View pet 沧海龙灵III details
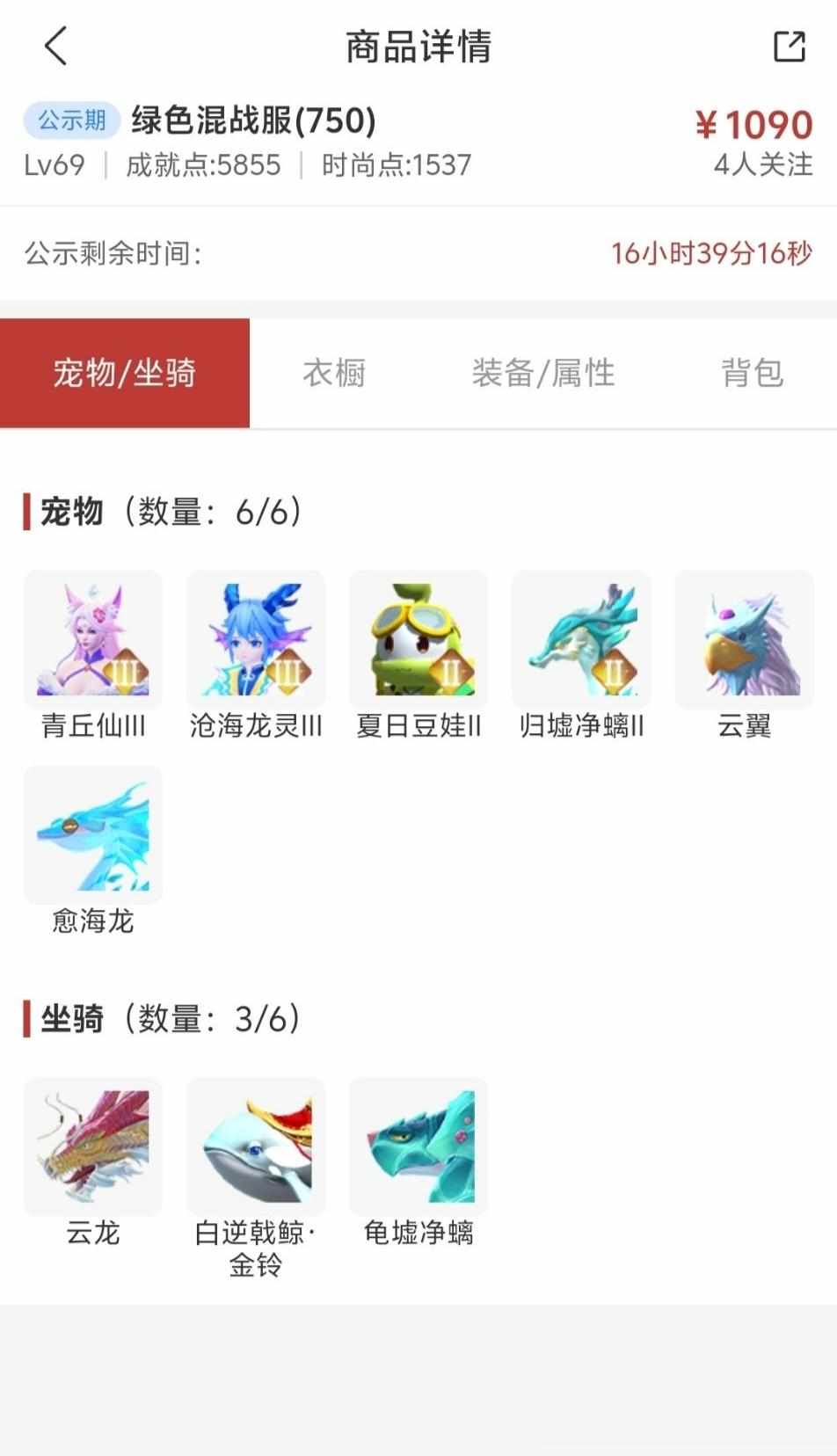 [256, 639]
